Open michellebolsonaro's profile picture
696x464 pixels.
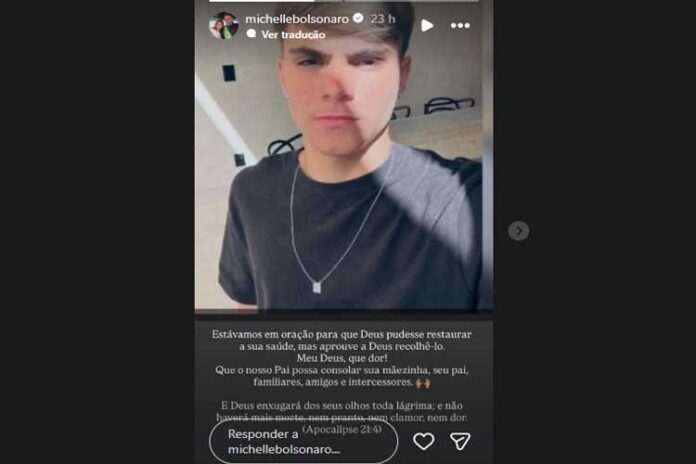tap(223, 26)
